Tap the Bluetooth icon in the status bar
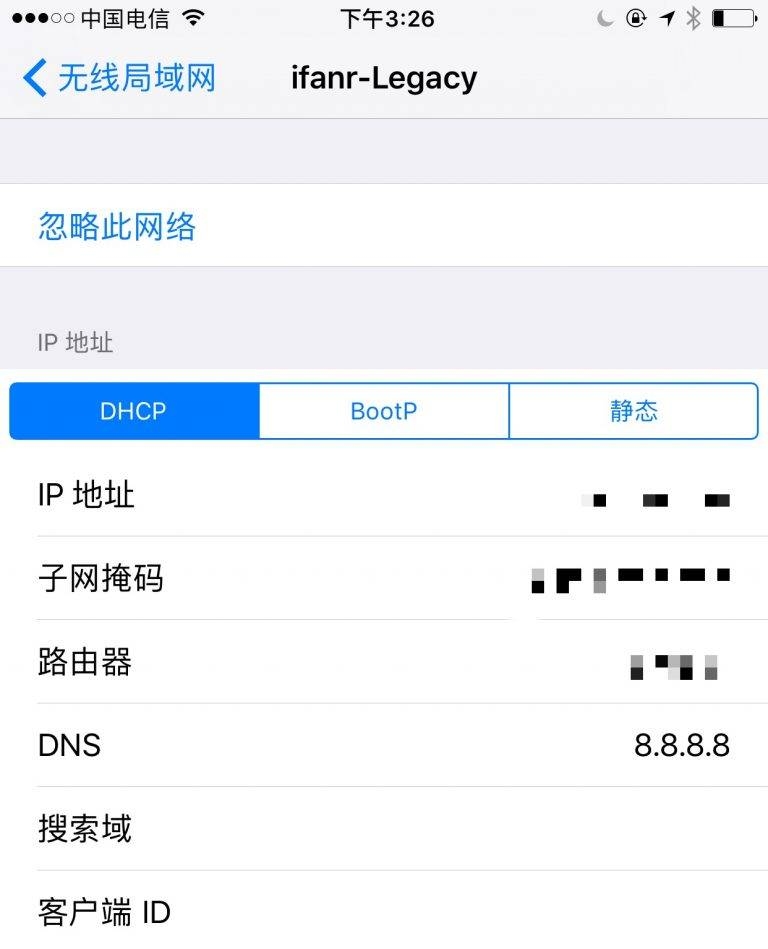 coord(694,17)
